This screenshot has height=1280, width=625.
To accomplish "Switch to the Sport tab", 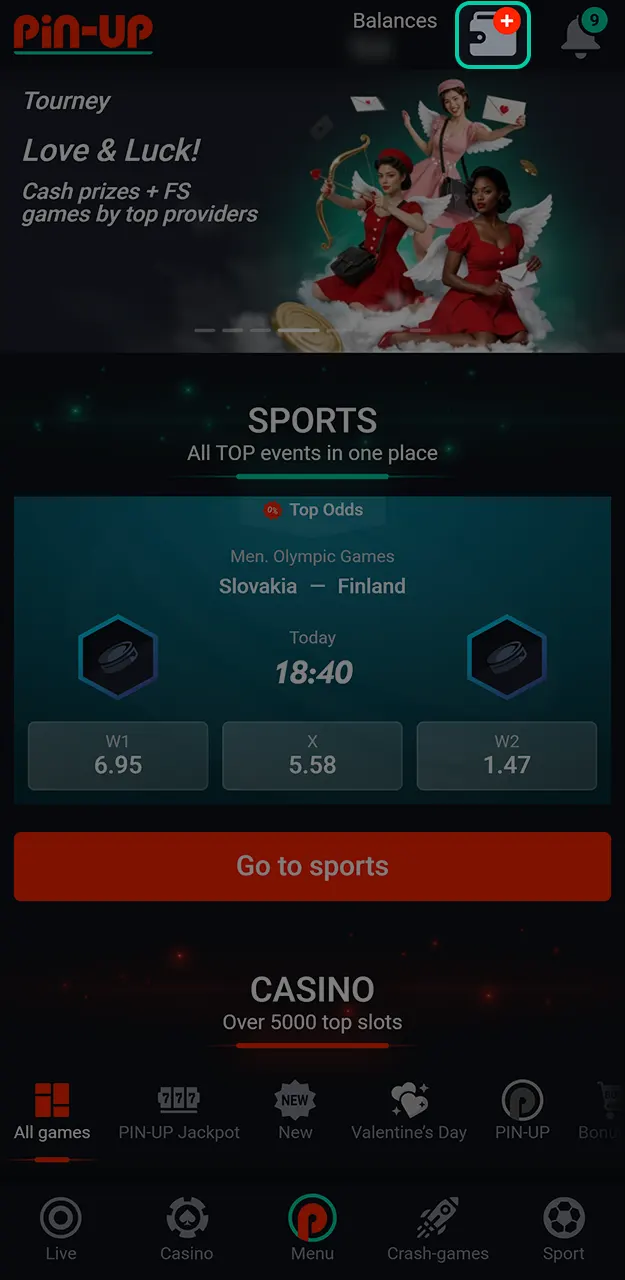I will (563, 1230).
